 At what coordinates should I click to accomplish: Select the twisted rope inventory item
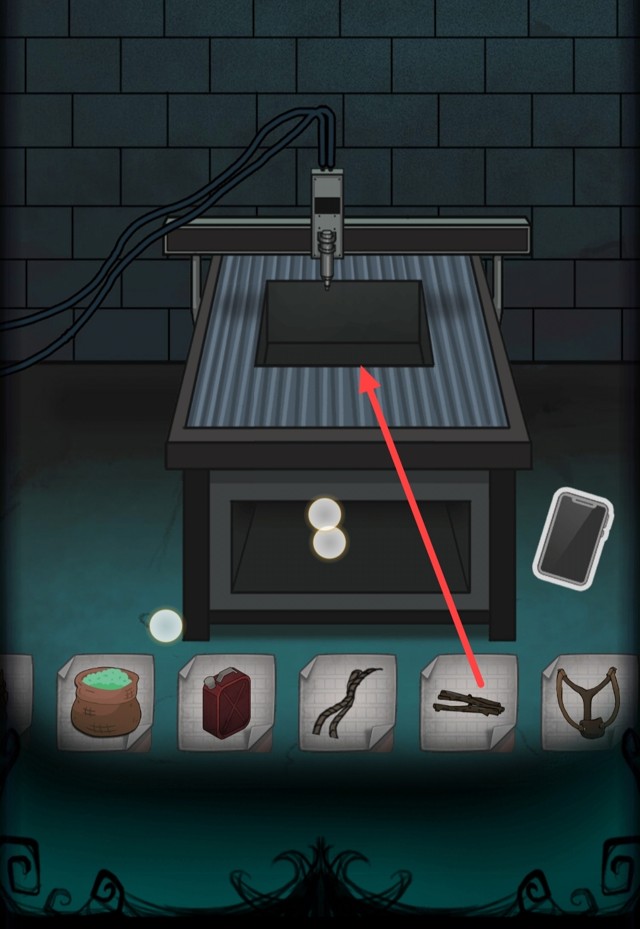point(347,702)
